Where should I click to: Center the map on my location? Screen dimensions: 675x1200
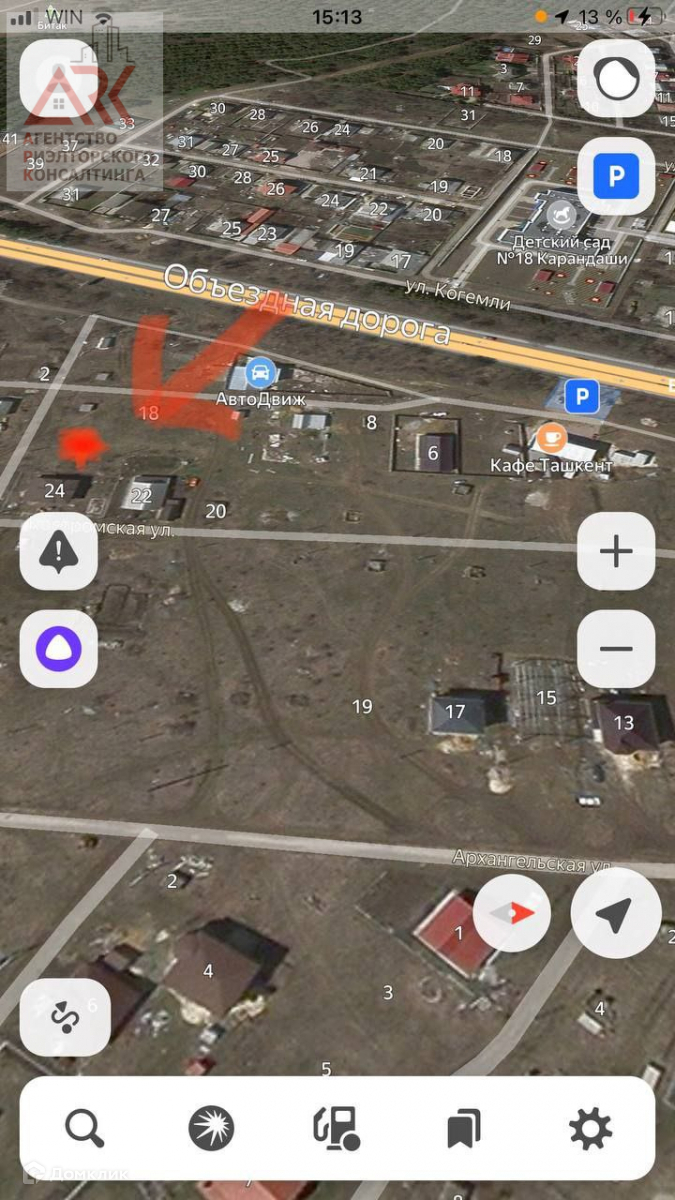pos(616,912)
